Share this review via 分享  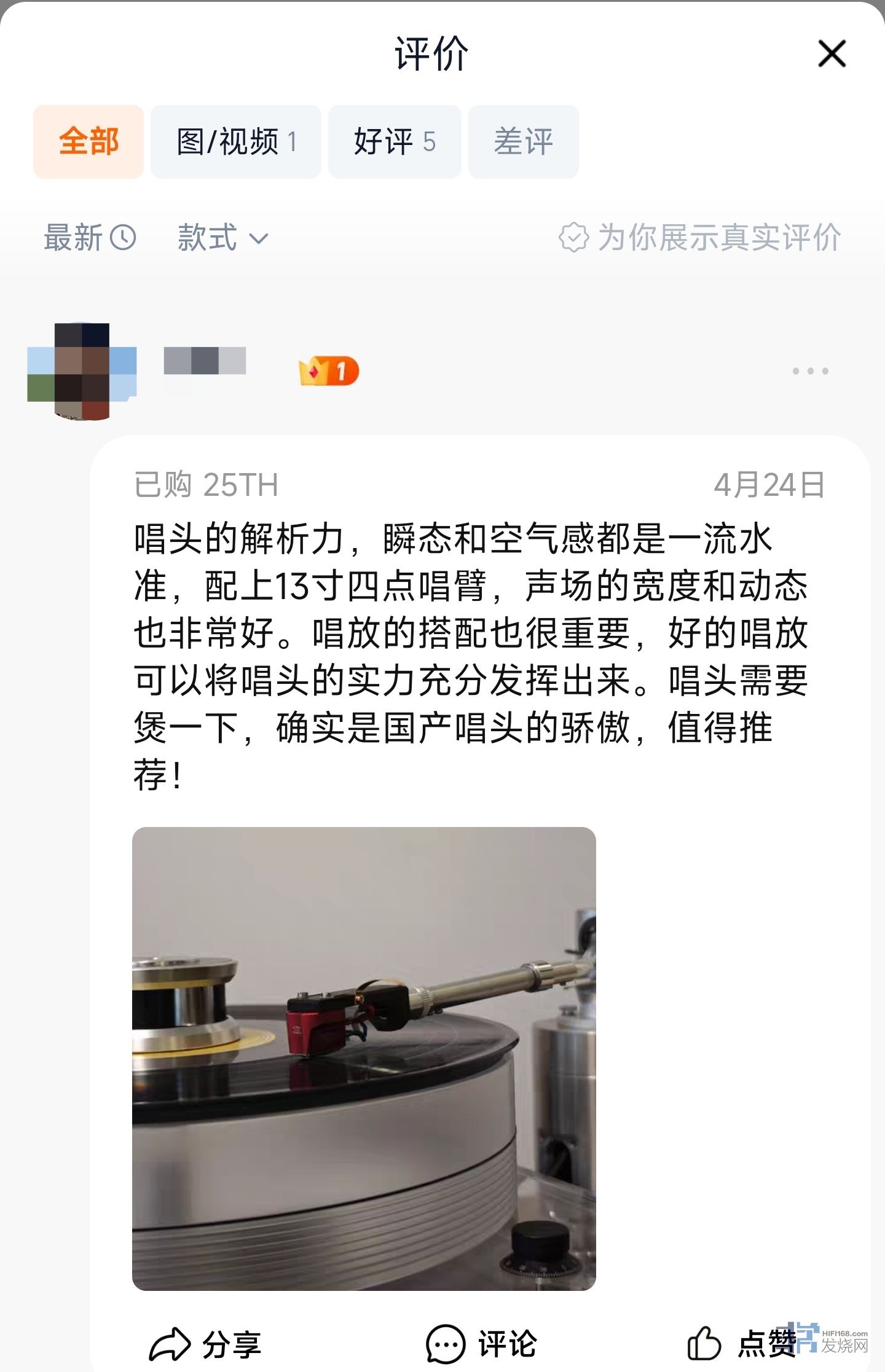click(206, 1344)
